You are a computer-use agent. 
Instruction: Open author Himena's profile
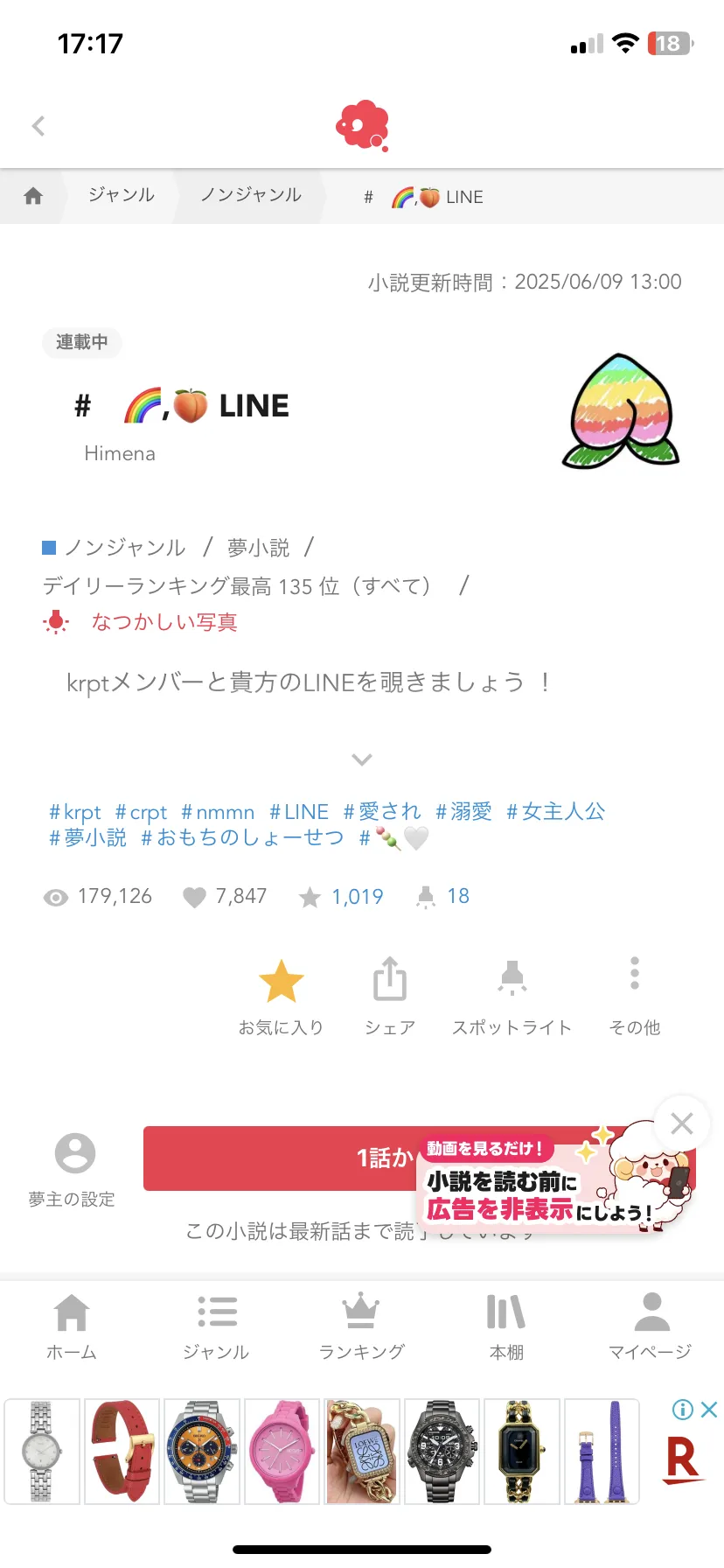pyautogui.click(x=120, y=453)
